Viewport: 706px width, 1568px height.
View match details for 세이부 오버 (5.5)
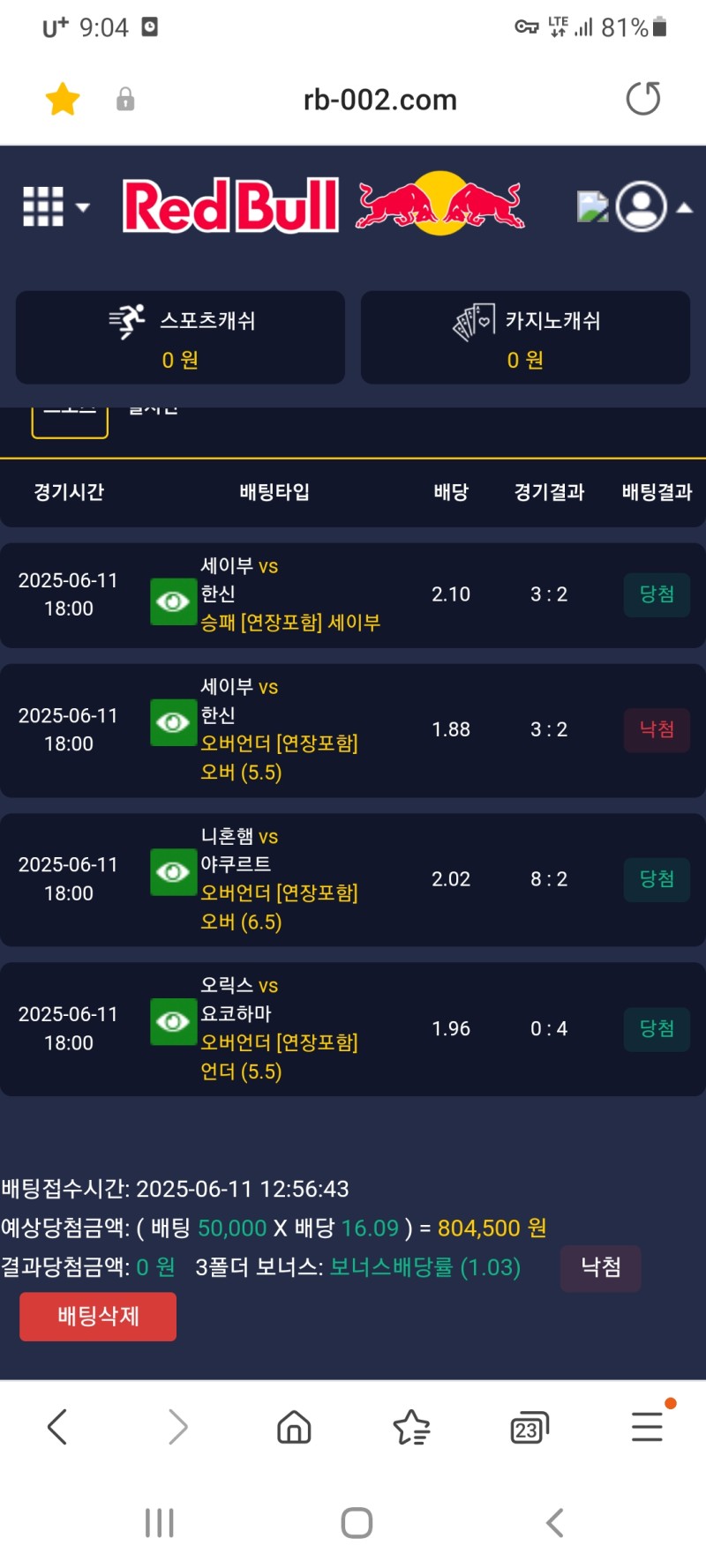173,722
